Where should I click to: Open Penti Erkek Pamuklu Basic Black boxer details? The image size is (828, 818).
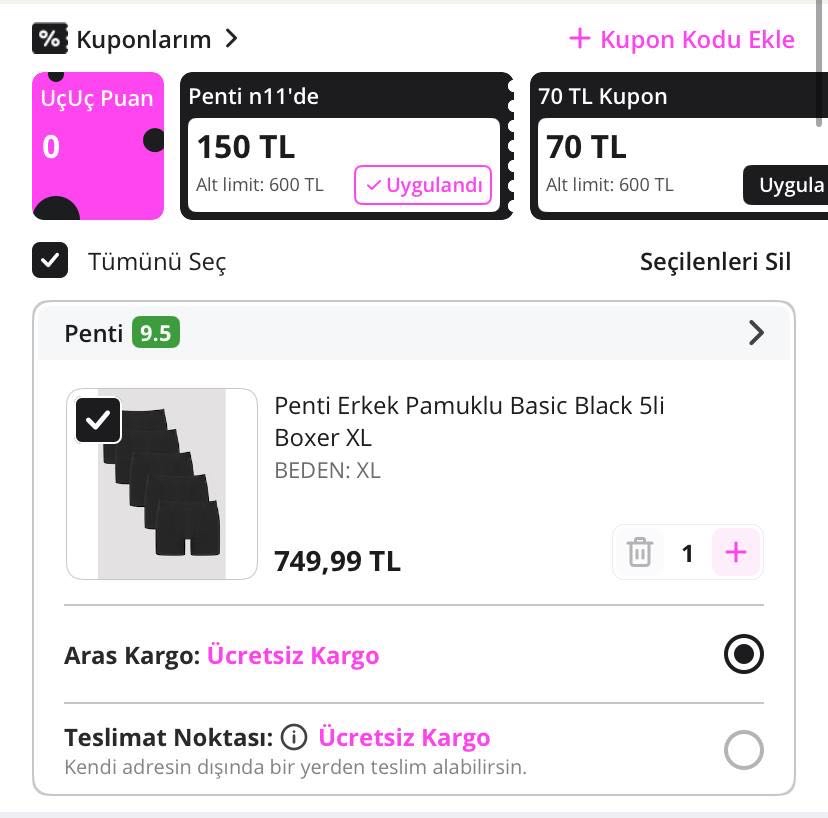469,421
